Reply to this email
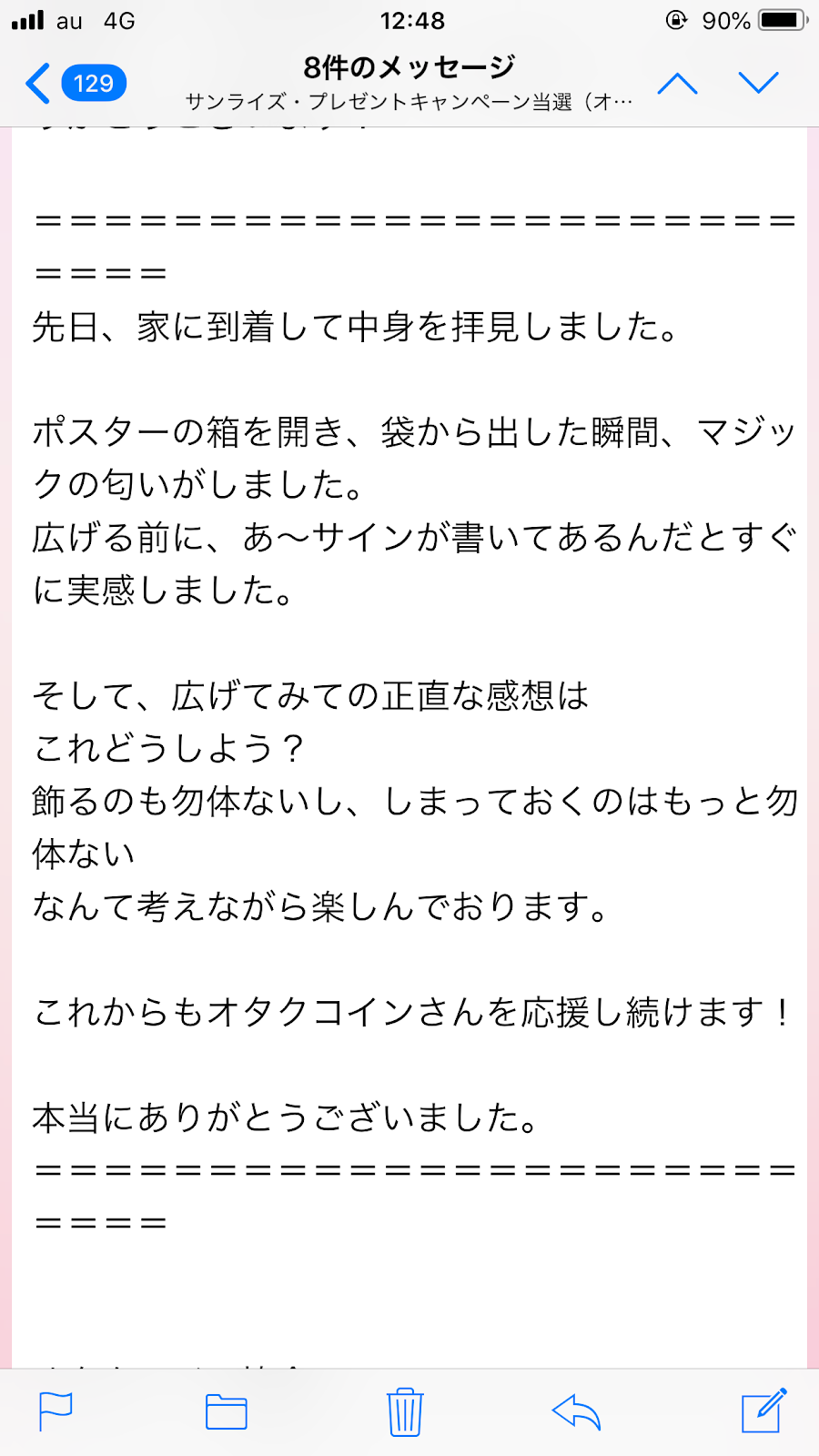Viewport: 819px width, 1456px height. pyautogui.click(x=577, y=1412)
